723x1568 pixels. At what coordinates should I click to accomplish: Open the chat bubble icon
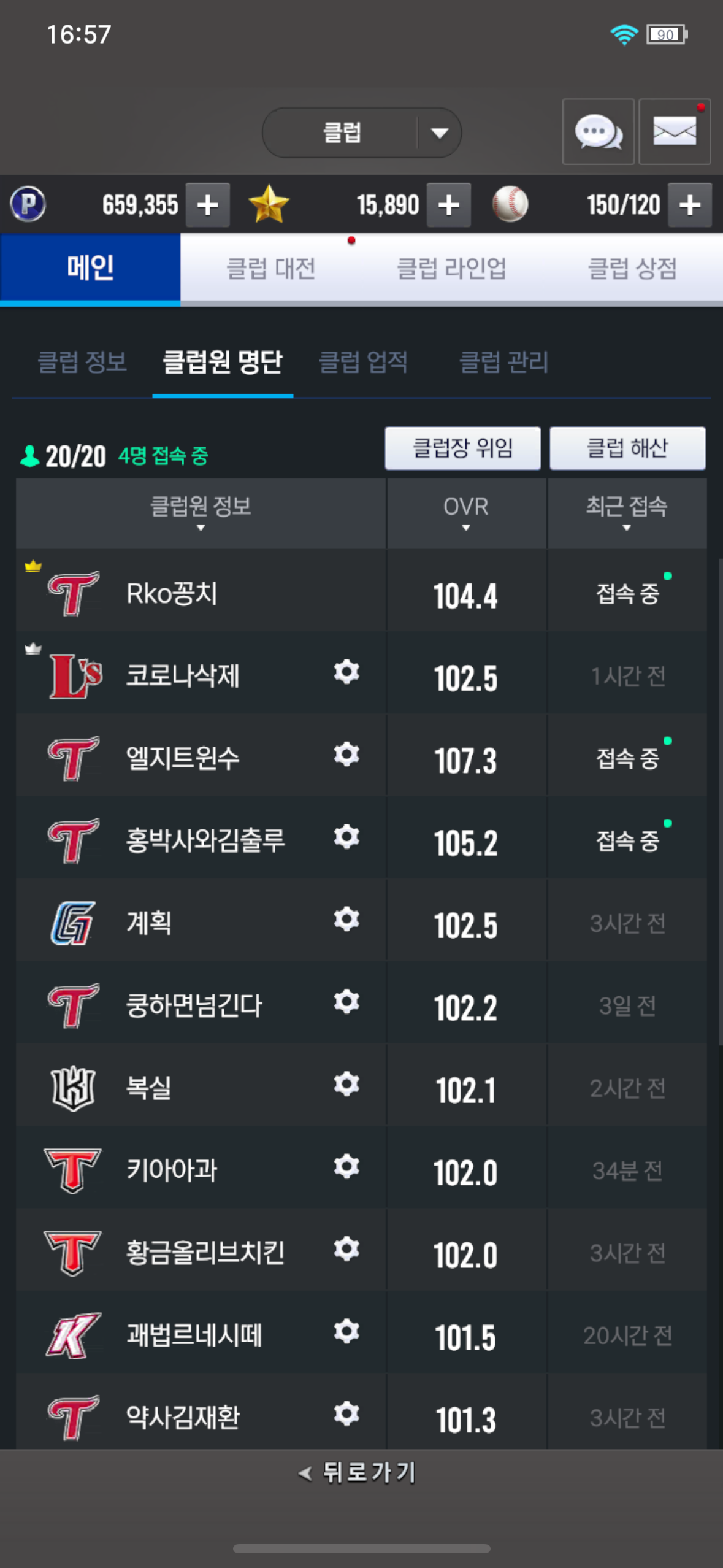[x=598, y=131]
